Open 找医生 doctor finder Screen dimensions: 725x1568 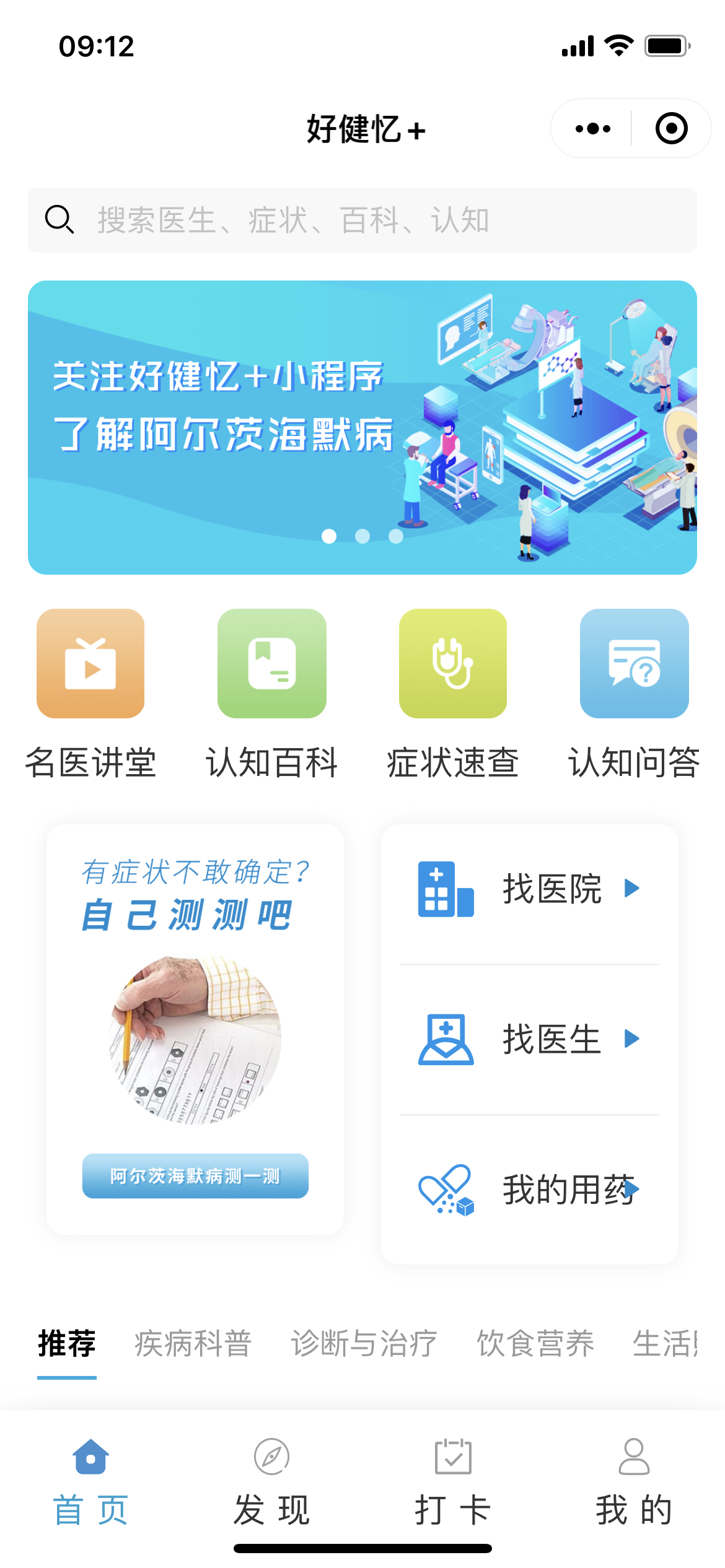pos(530,1039)
